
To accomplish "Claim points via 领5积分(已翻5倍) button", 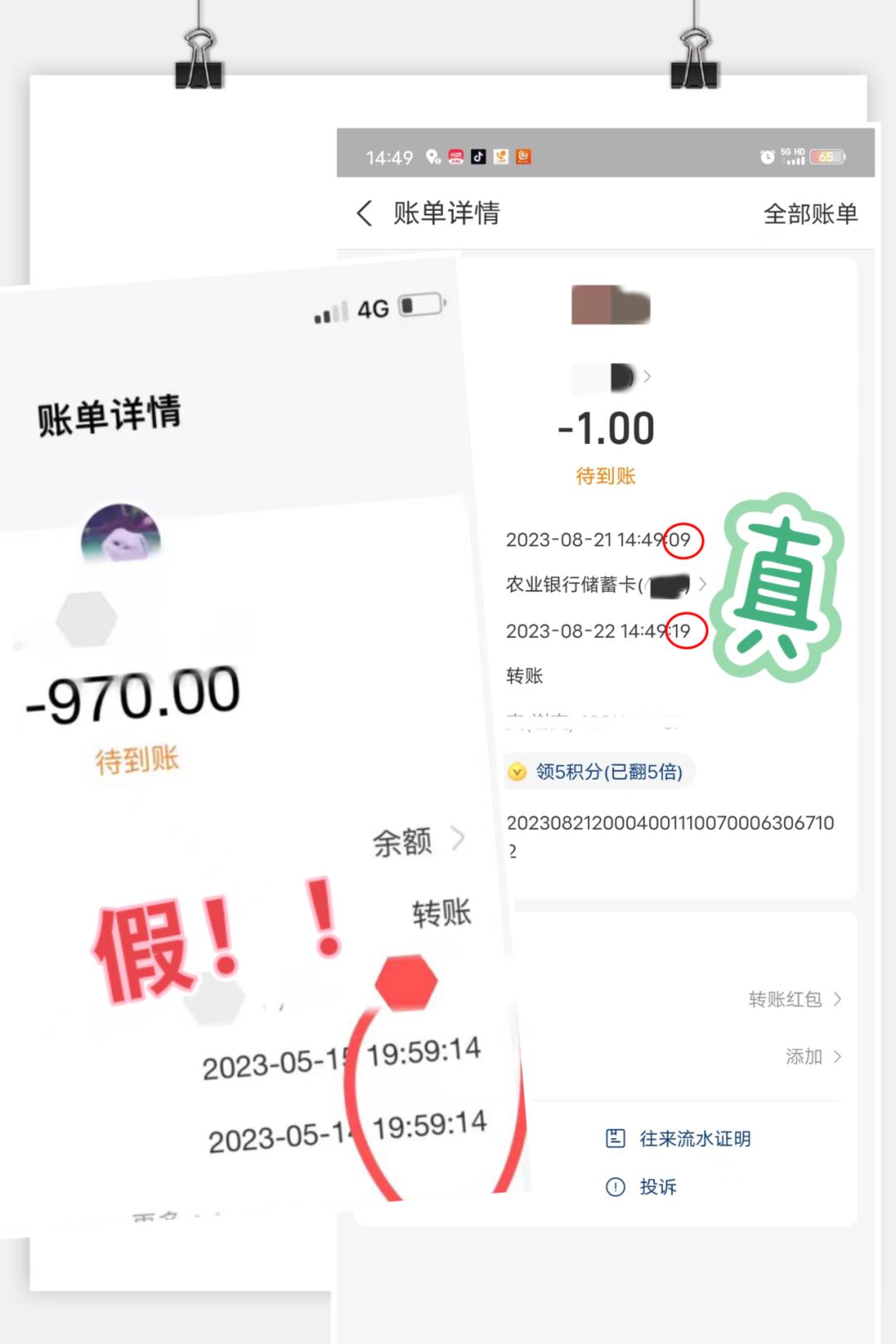I will point(599,772).
